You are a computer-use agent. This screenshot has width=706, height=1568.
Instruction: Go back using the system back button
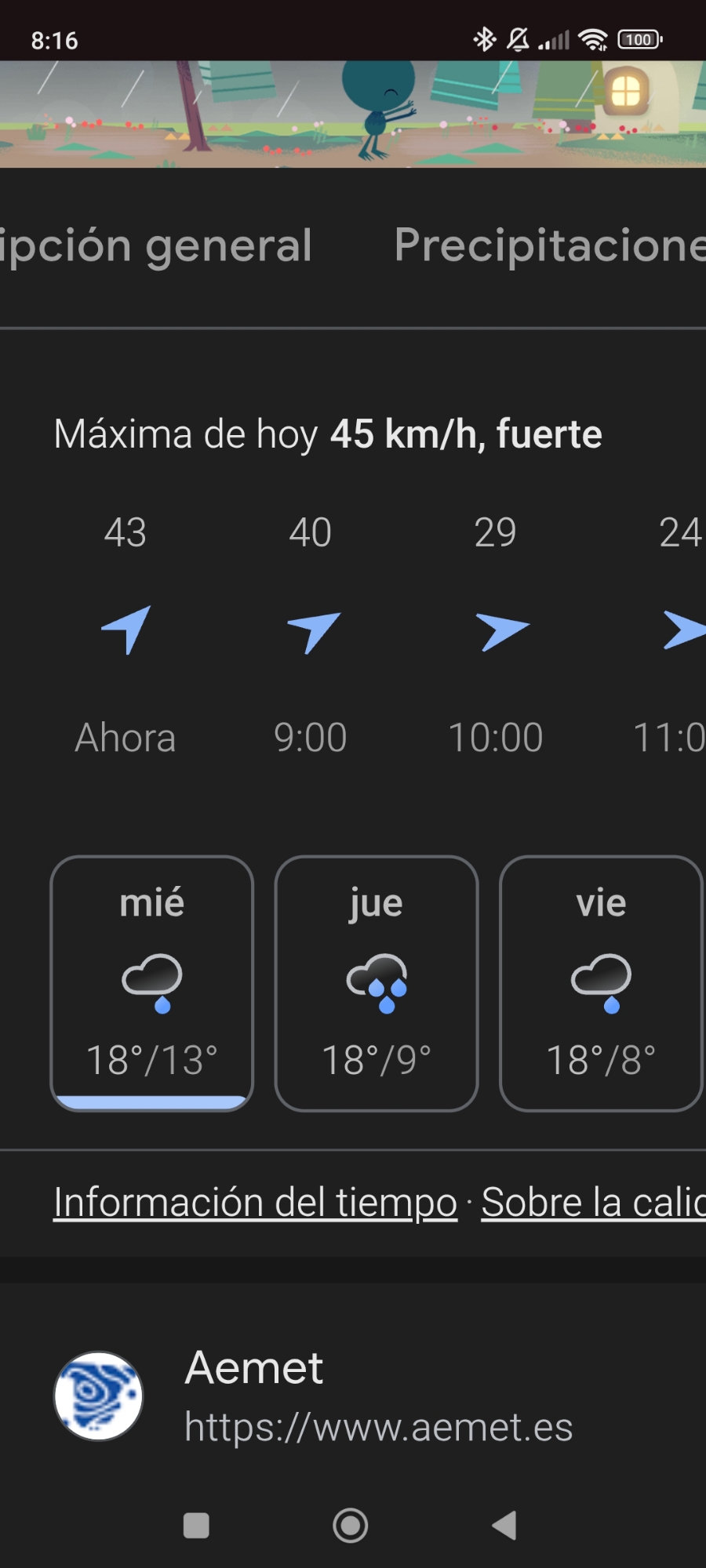504,1525
